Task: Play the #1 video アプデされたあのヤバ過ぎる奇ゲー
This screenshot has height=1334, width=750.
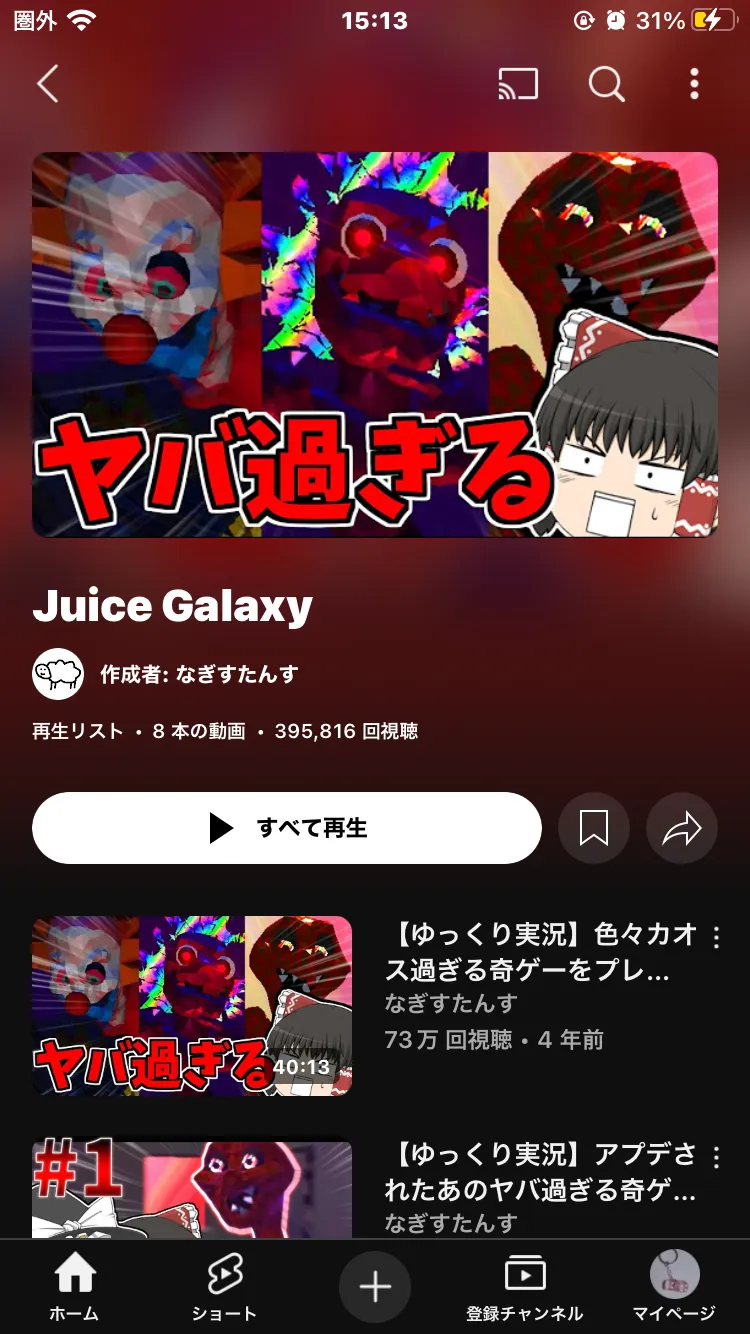Action: (192, 1190)
